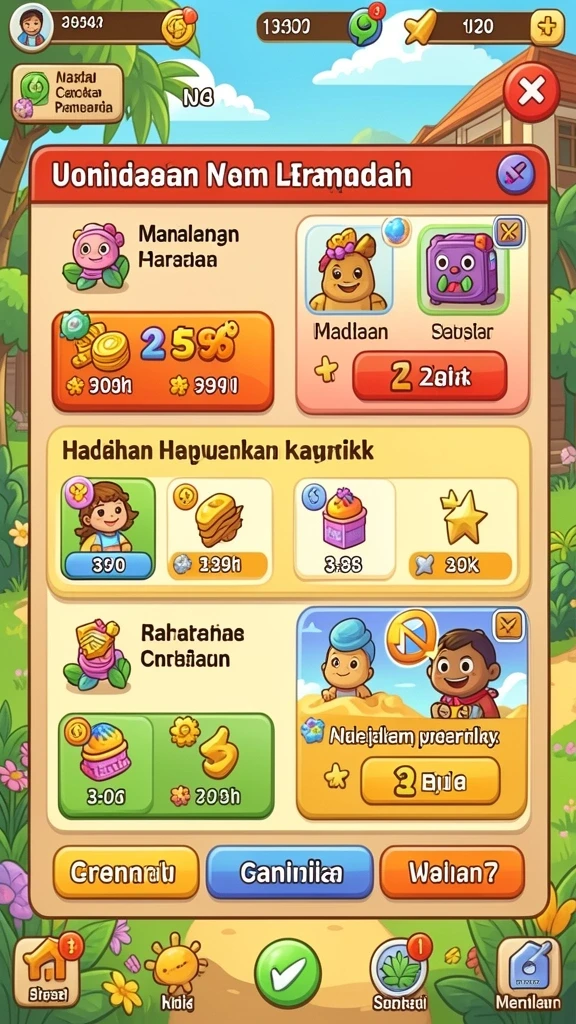Open the Stesal home tab
Viewport: 576px width, 1024px height.
(47, 972)
